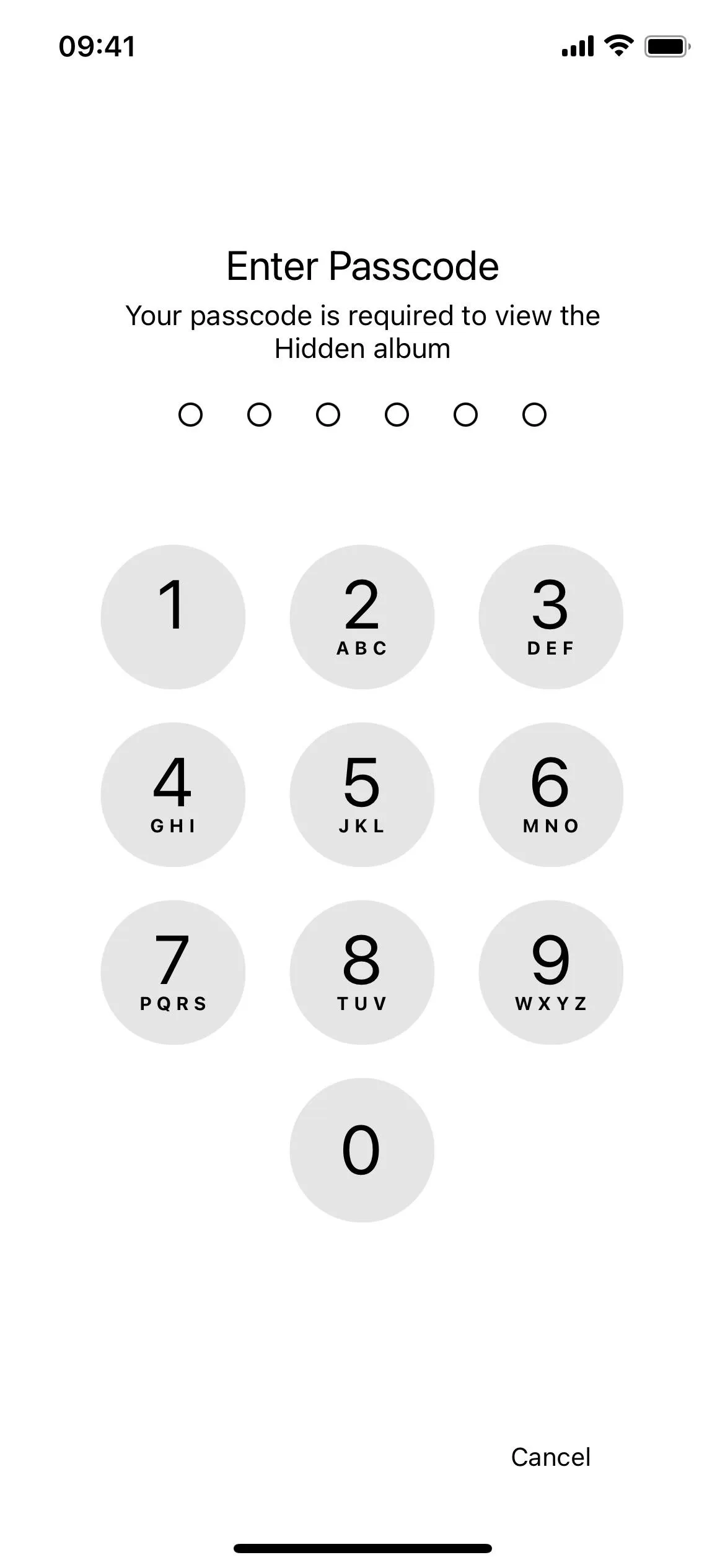Tap the 3 DEF key
Viewport: 725px width, 1568px height.
pos(551,617)
